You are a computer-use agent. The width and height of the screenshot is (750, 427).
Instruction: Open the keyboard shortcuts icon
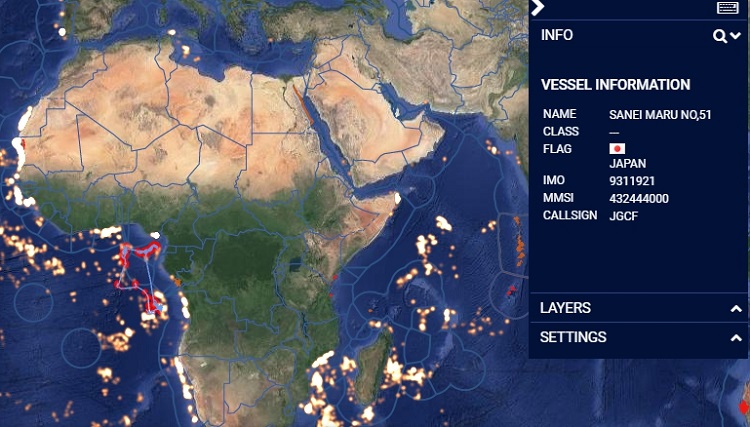(x=727, y=8)
